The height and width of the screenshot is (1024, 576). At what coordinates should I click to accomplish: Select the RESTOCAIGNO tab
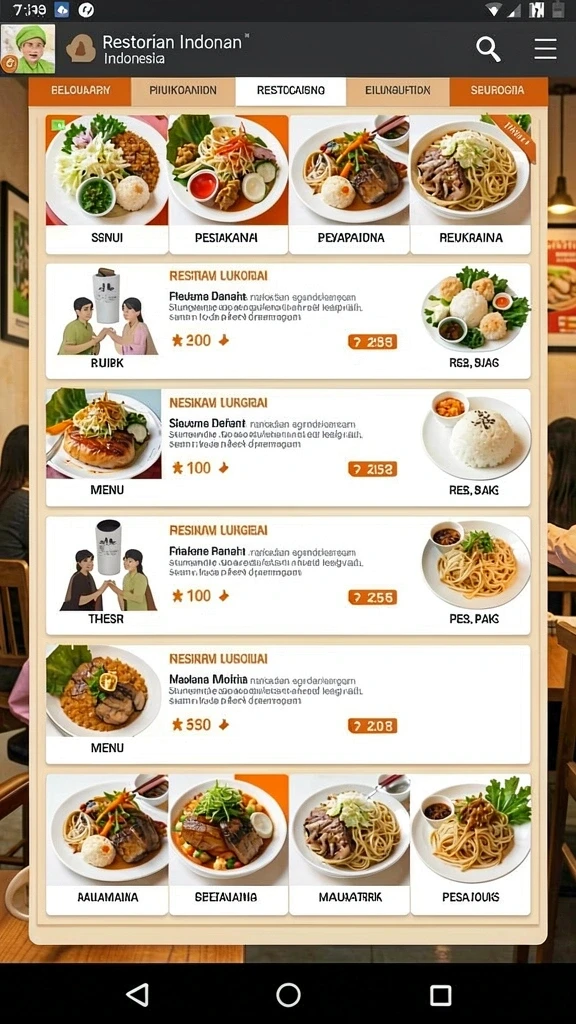(x=291, y=91)
